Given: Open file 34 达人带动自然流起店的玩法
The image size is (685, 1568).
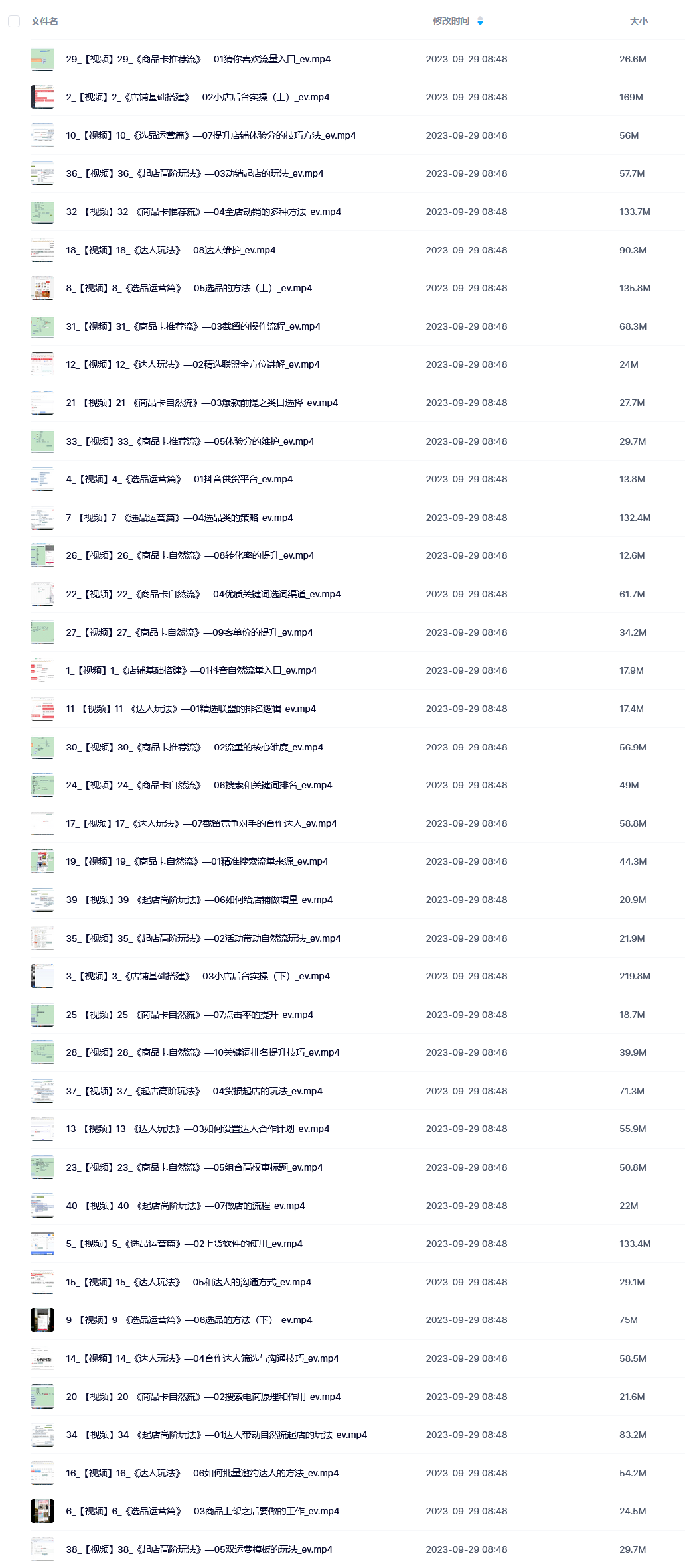Looking at the screenshot, I should [216, 1435].
